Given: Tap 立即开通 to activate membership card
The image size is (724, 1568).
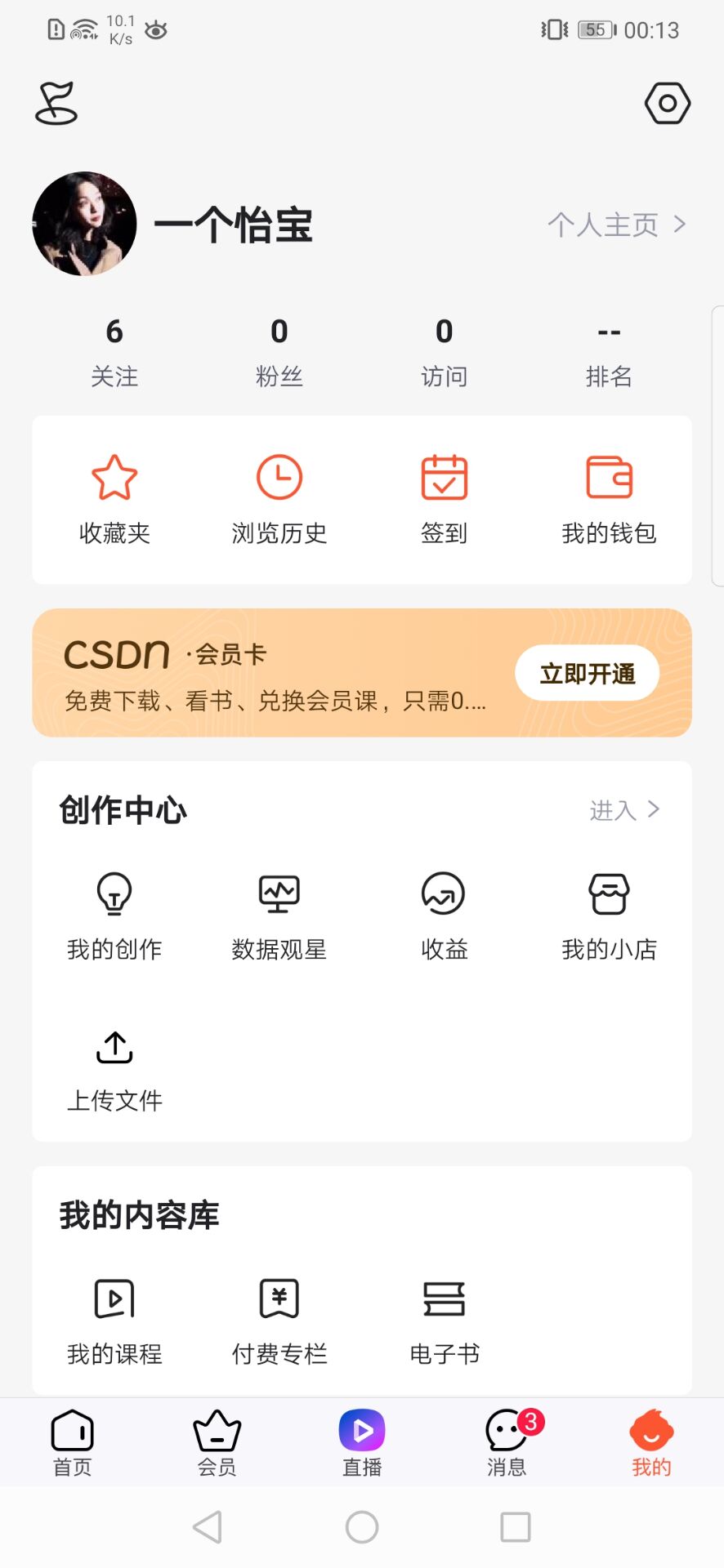Looking at the screenshot, I should (x=586, y=672).
